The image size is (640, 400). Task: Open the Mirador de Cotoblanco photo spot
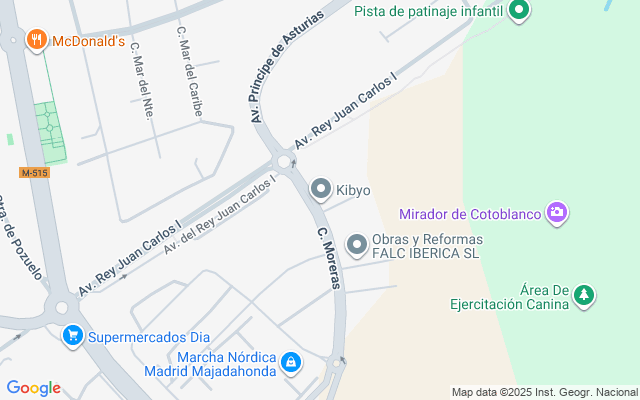point(557,212)
